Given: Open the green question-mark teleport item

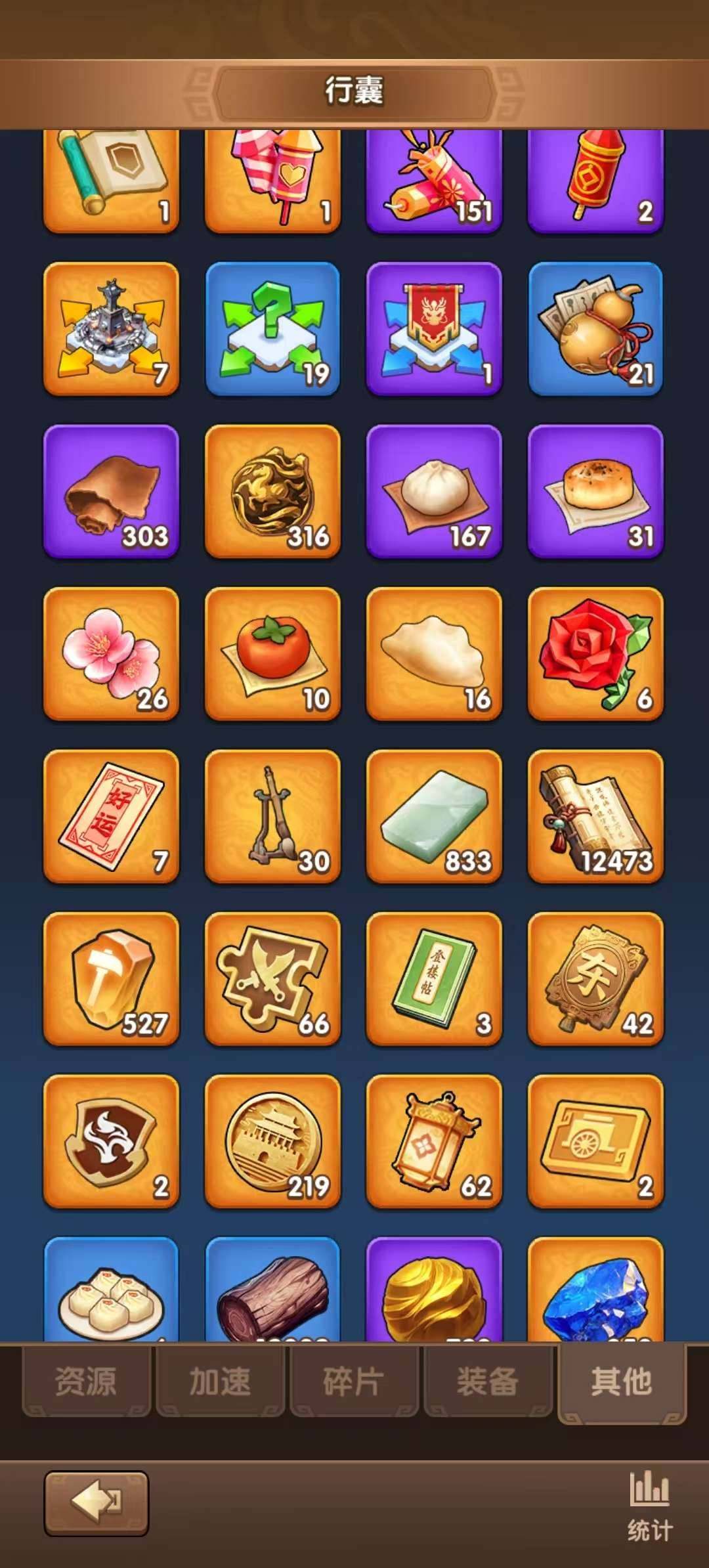Looking at the screenshot, I should click(x=272, y=328).
